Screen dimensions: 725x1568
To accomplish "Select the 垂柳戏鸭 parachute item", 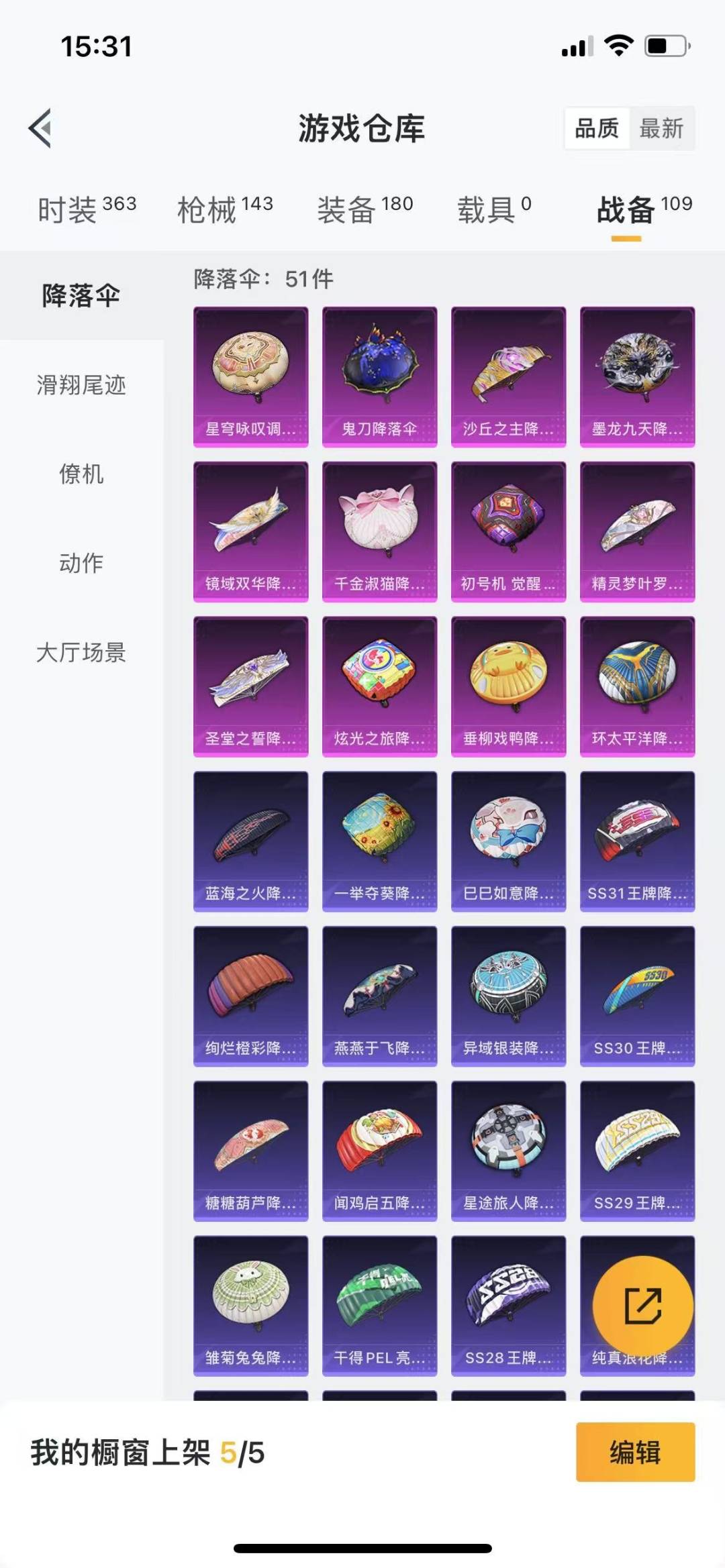I will pyautogui.click(x=508, y=687).
